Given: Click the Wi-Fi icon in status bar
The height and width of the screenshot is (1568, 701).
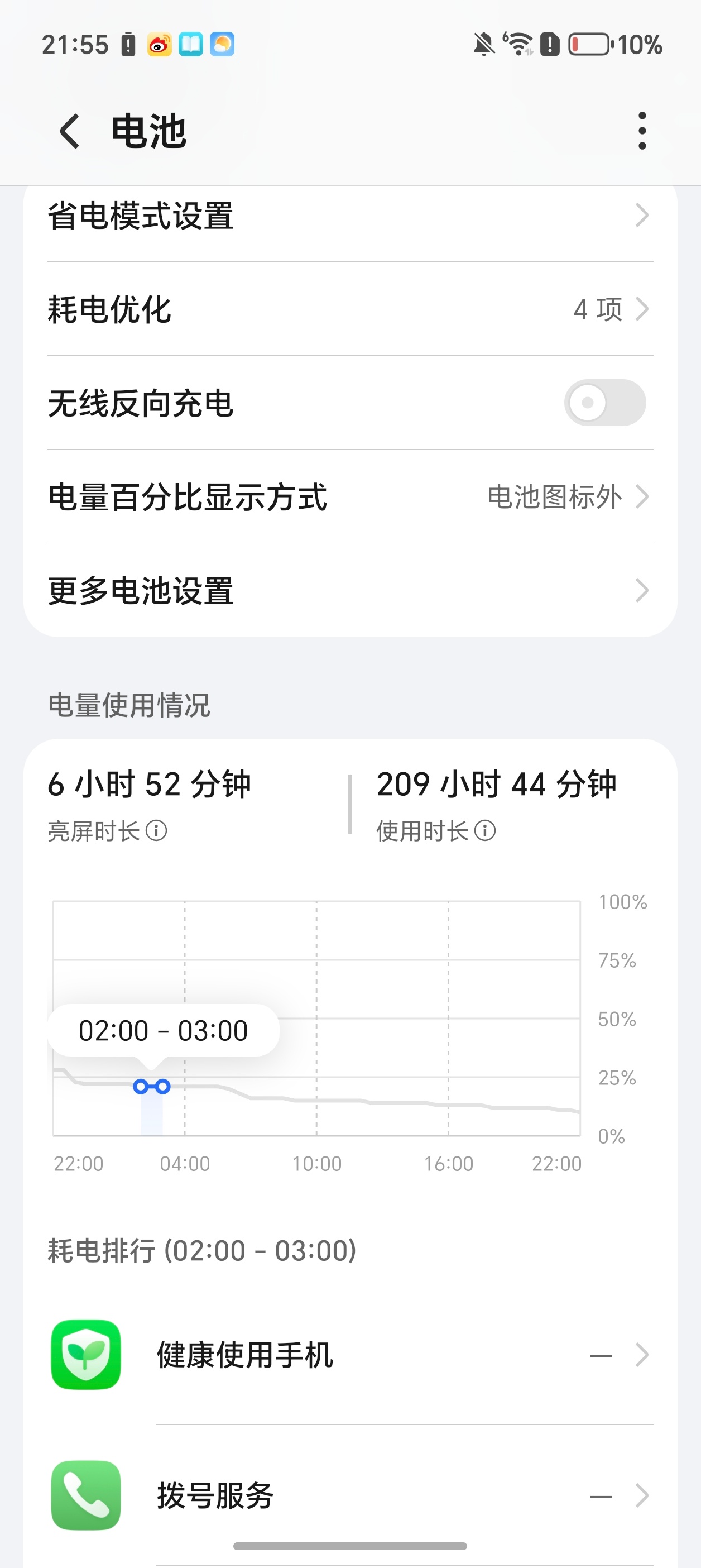Looking at the screenshot, I should click(518, 45).
